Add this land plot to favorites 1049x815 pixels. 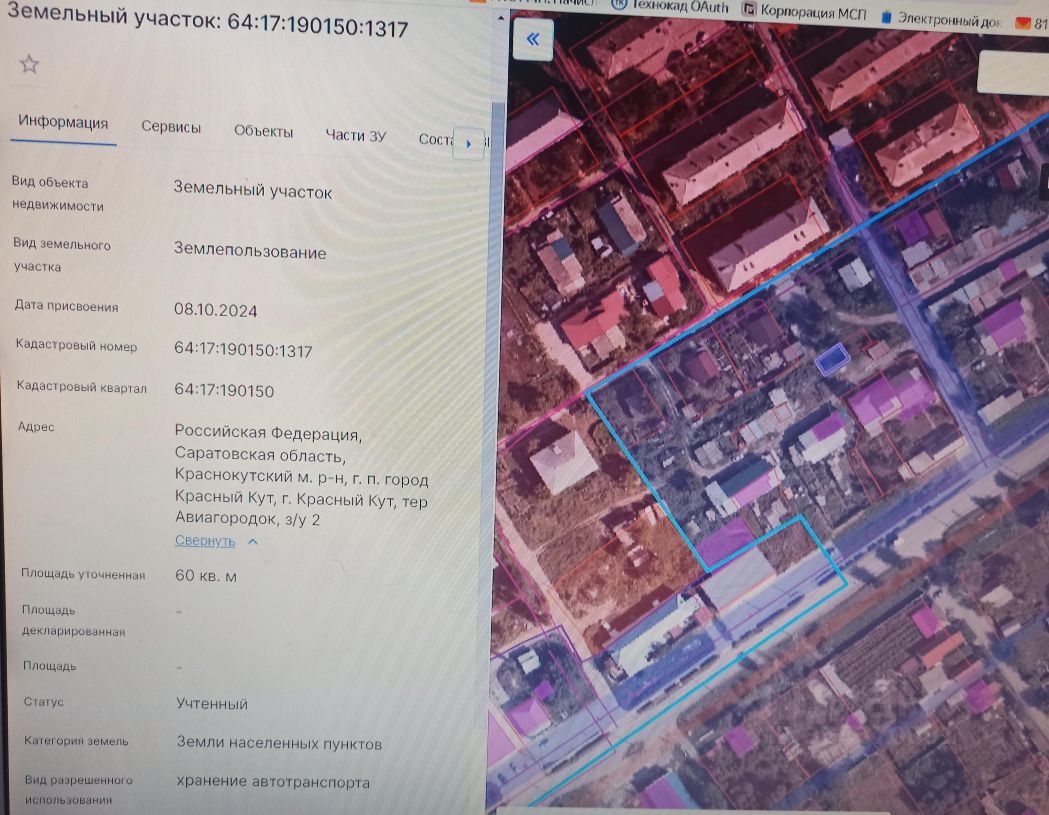click(x=30, y=65)
